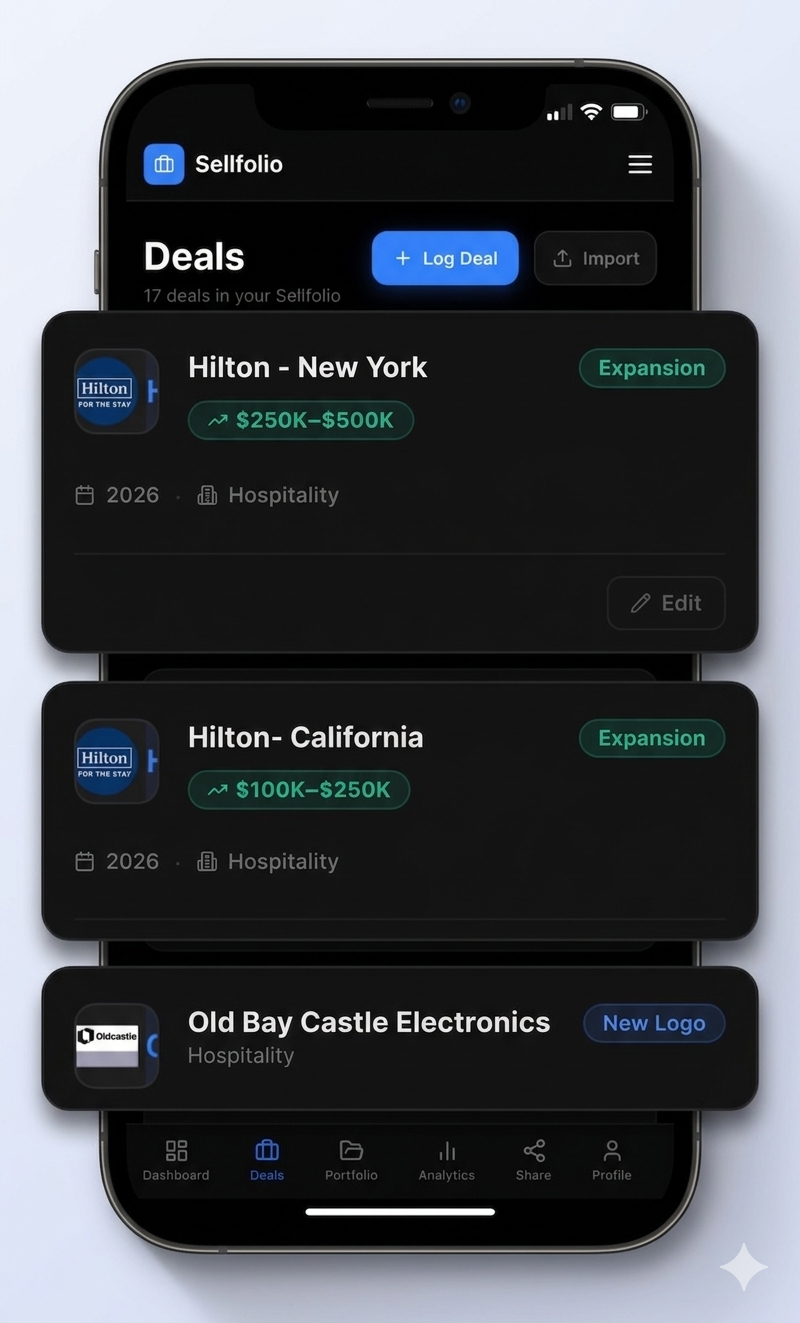Image resolution: width=800 pixels, height=1323 pixels.
Task: Open the Profile icon
Action: pyautogui.click(x=611, y=1150)
